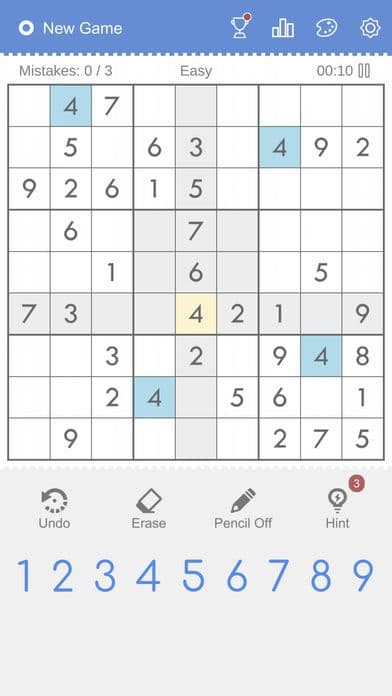392x696 pixels.
Task: Enter number 9 from the number pad
Action: pyautogui.click(x=363, y=576)
